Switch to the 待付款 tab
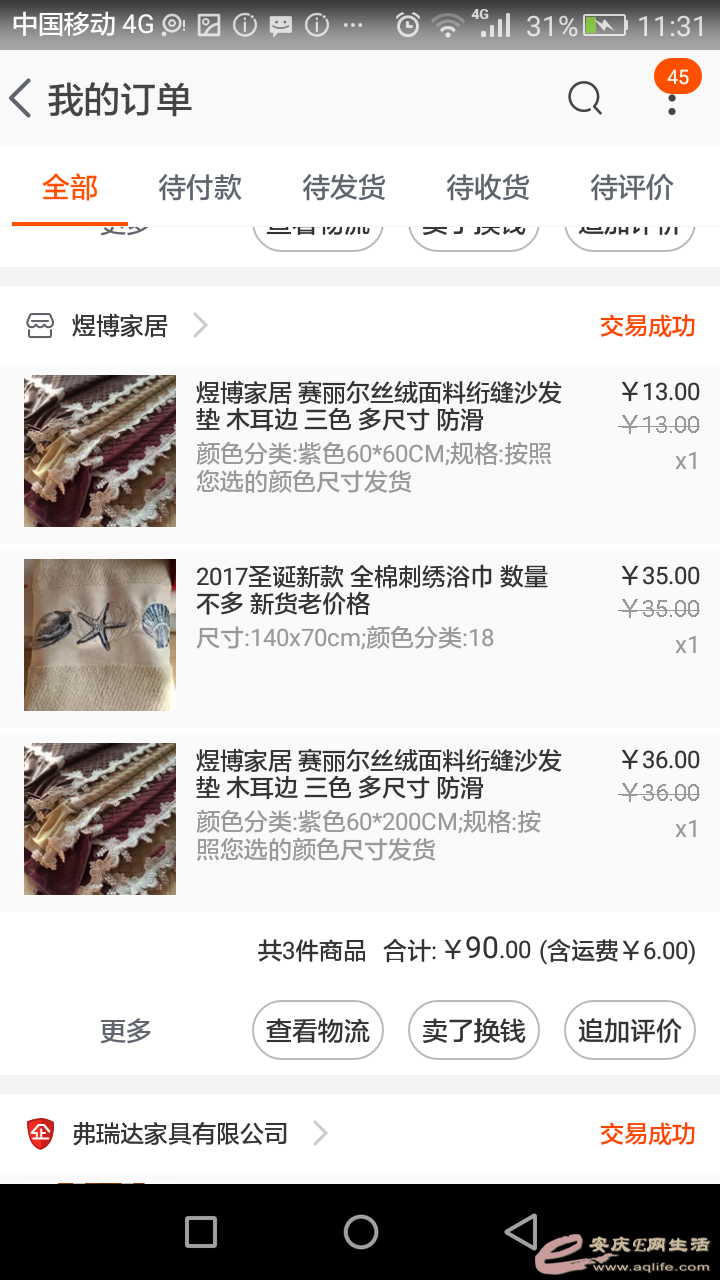 click(200, 187)
